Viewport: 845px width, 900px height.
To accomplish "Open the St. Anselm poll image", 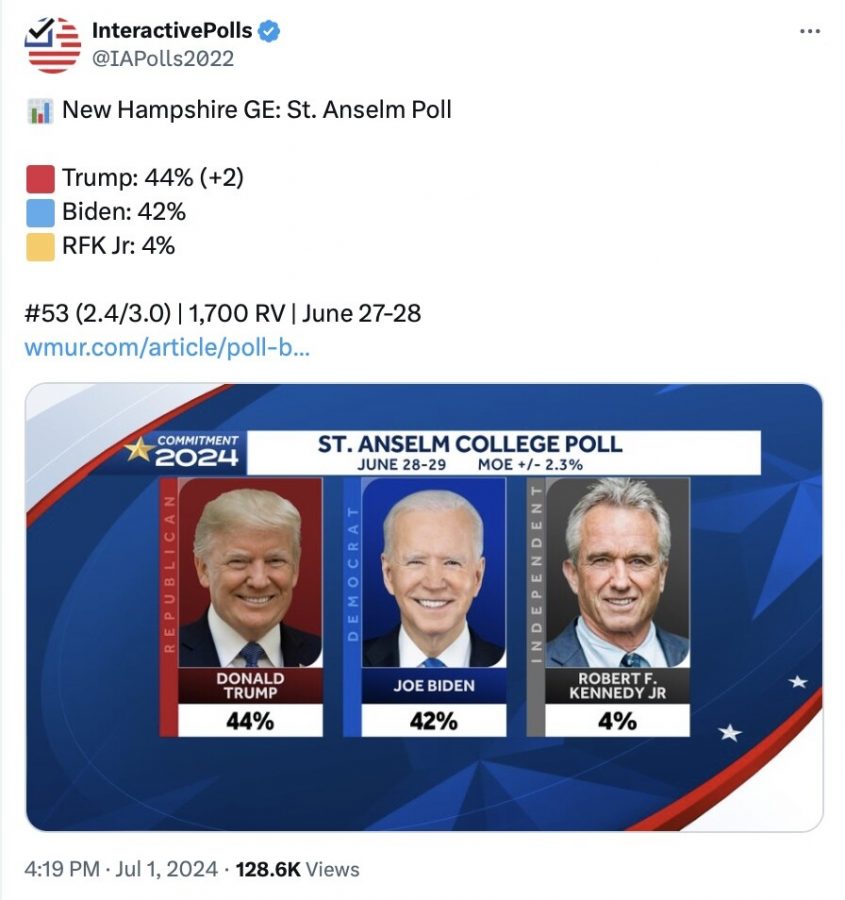I will [424, 607].
